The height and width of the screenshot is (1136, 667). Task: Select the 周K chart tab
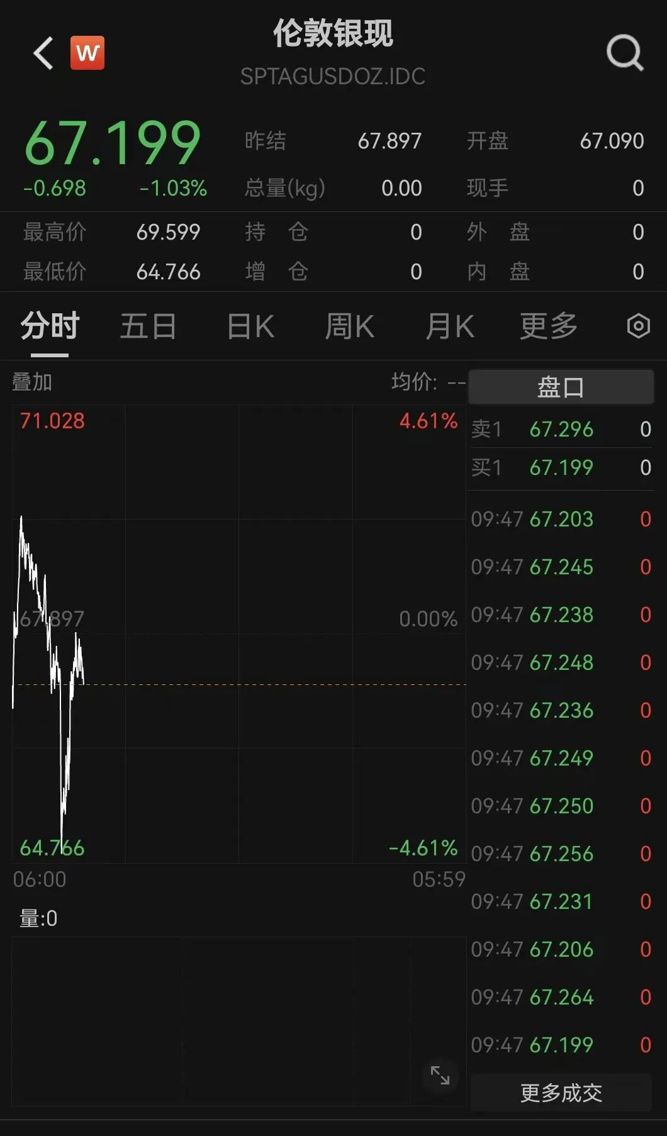[x=349, y=326]
